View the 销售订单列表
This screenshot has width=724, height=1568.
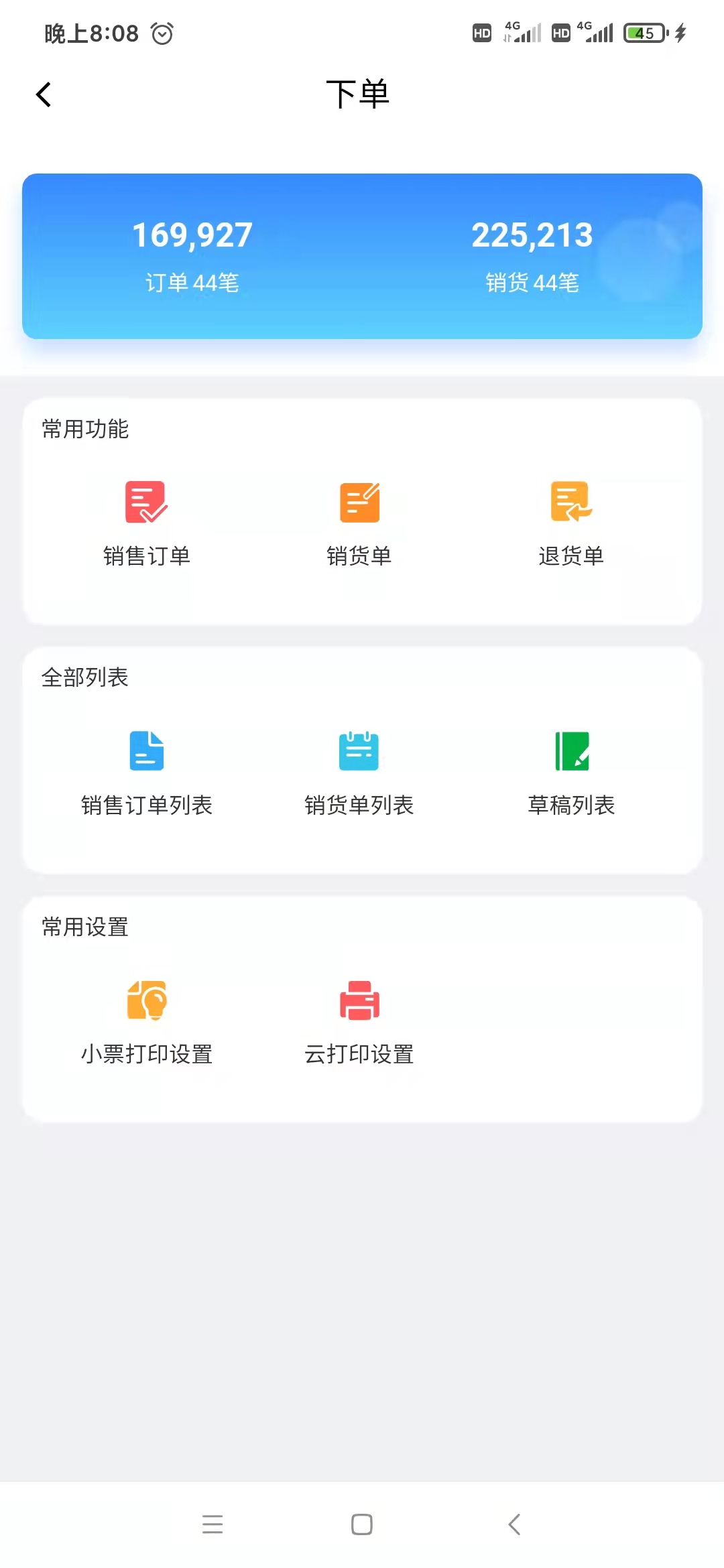147,773
